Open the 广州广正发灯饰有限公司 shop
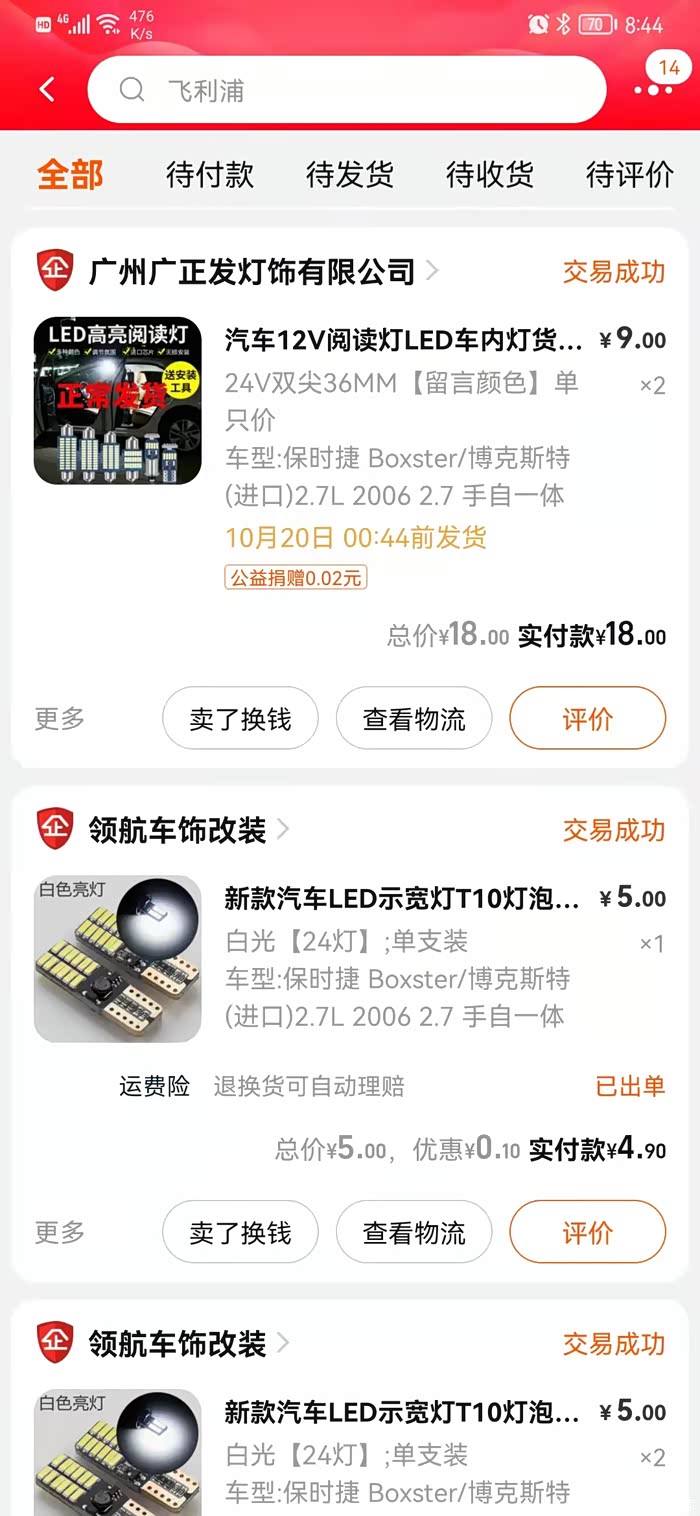The height and width of the screenshot is (1516, 700). pyautogui.click(x=252, y=271)
